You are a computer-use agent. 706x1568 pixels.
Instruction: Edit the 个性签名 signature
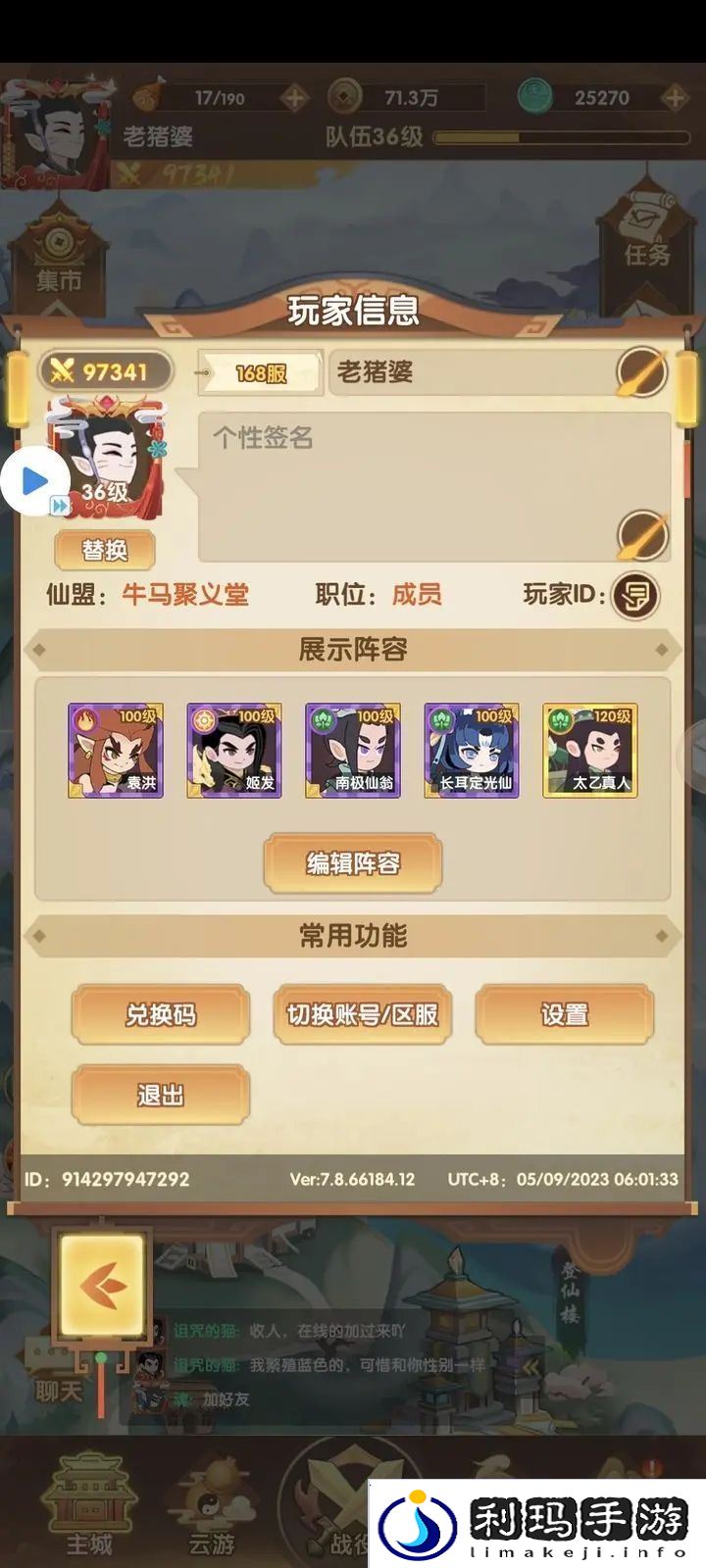click(x=642, y=534)
